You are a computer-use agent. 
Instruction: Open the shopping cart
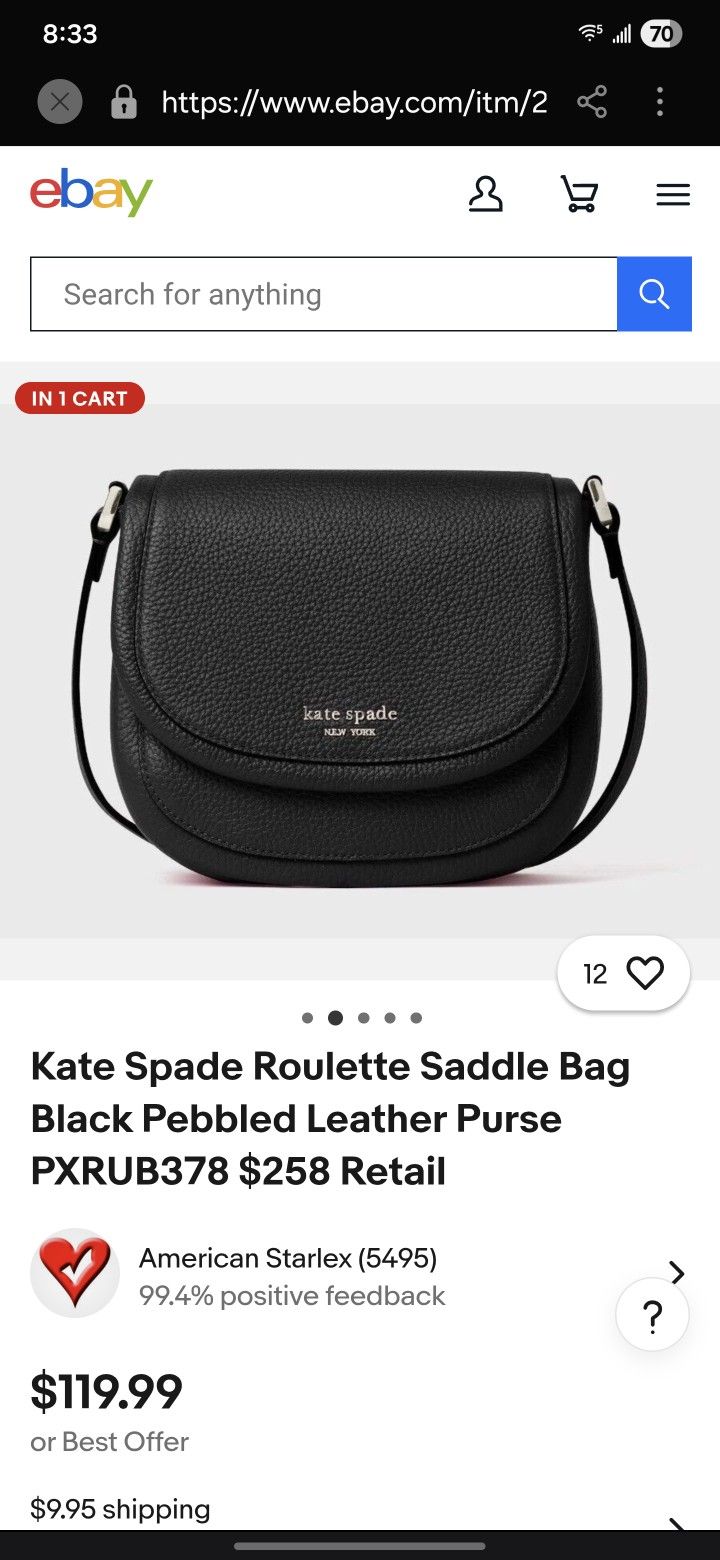tap(578, 194)
